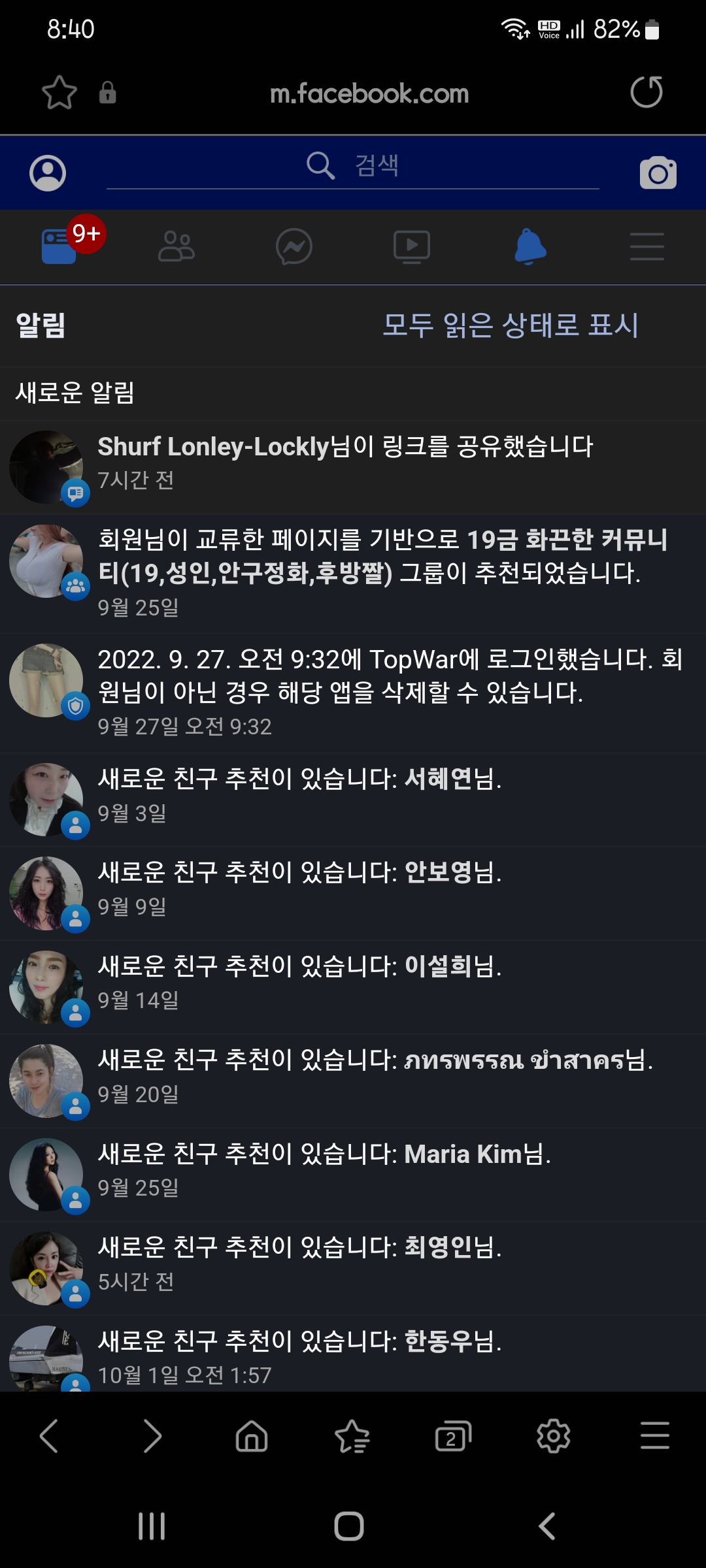Switch to the news feed tab
Screen dimensions: 706x1568
pyautogui.click(x=60, y=246)
